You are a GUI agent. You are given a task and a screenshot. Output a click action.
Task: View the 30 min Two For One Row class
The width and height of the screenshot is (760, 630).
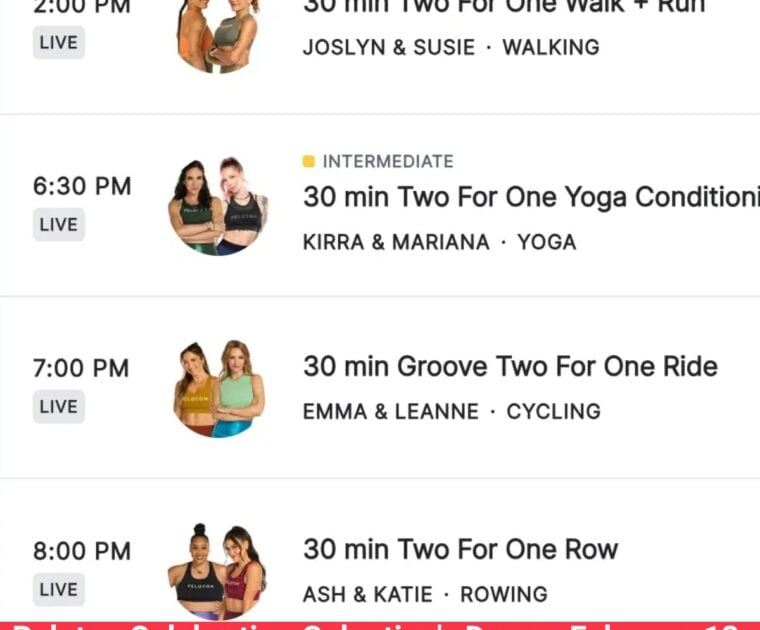(x=460, y=550)
